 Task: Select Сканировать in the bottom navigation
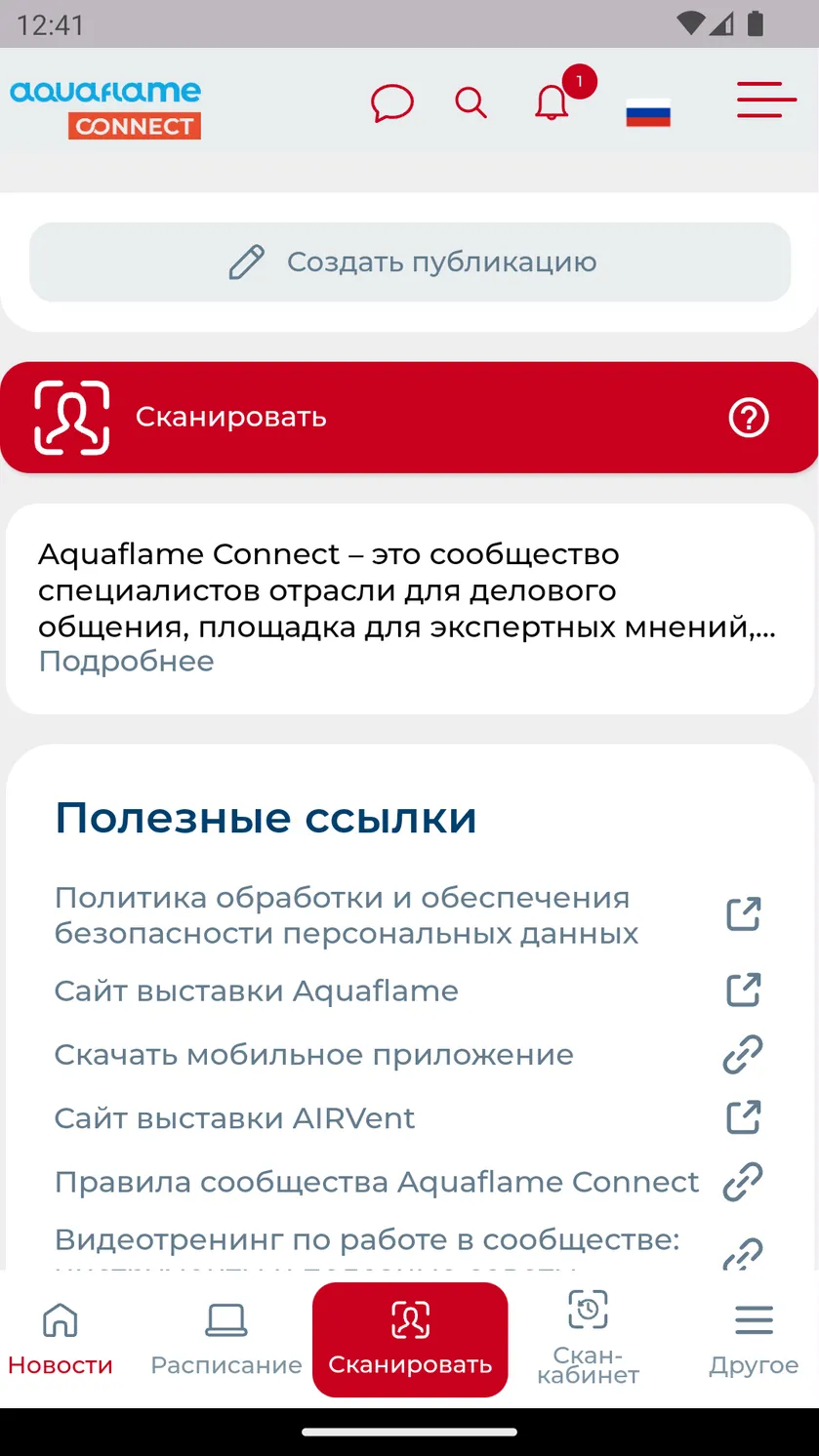pyautogui.click(x=410, y=1340)
